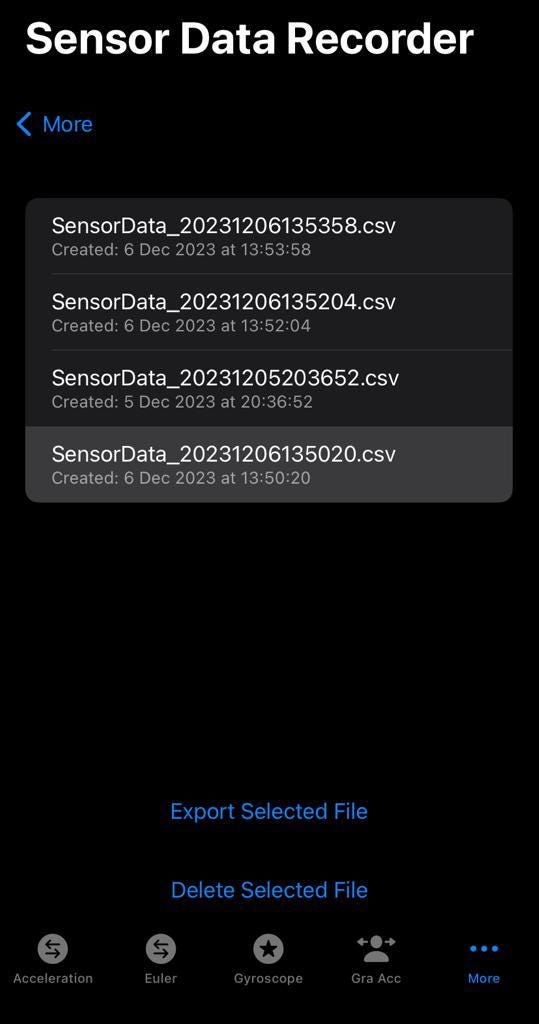The height and width of the screenshot is (1024, 539).
Task: Open the Euler tab
Action: 161,960
